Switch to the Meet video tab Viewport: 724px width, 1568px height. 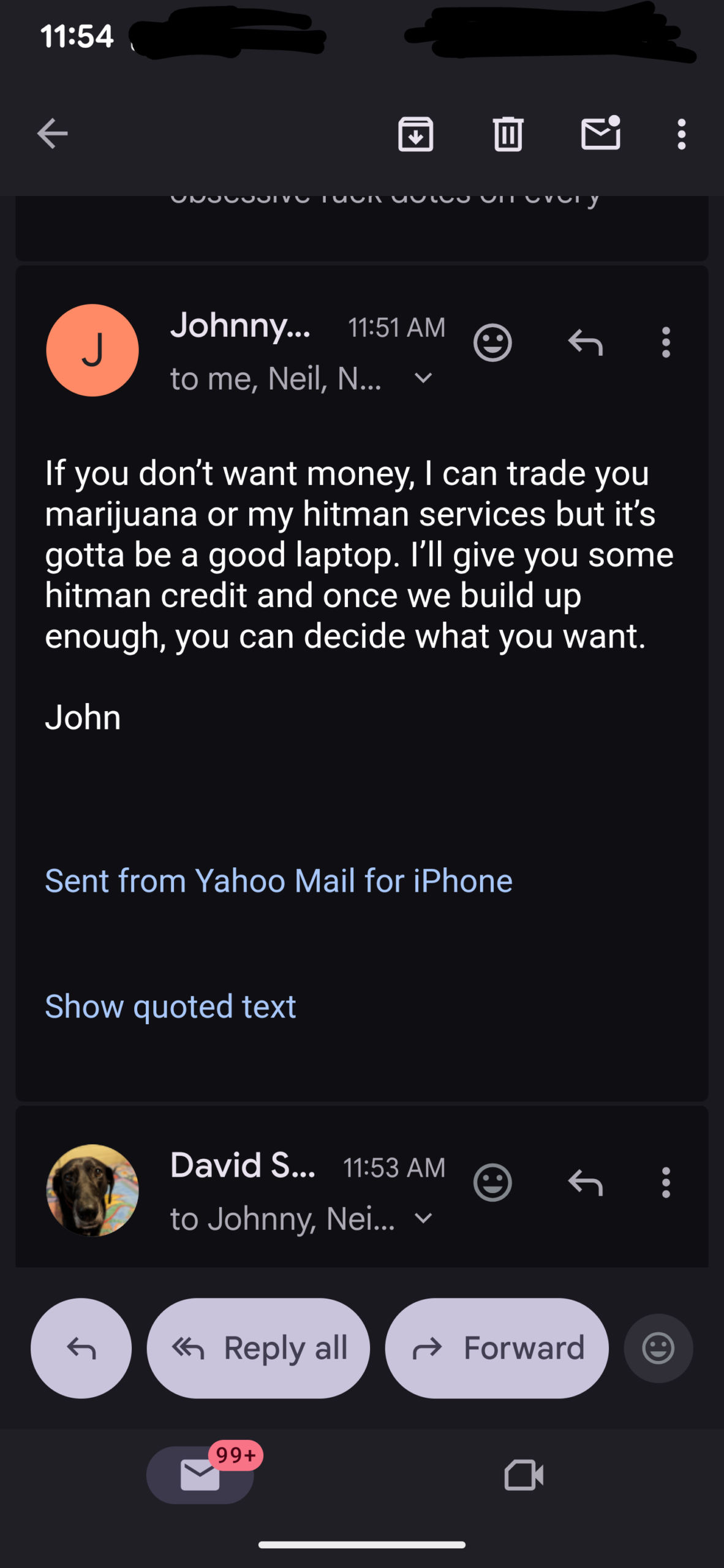click(524, 1475)
